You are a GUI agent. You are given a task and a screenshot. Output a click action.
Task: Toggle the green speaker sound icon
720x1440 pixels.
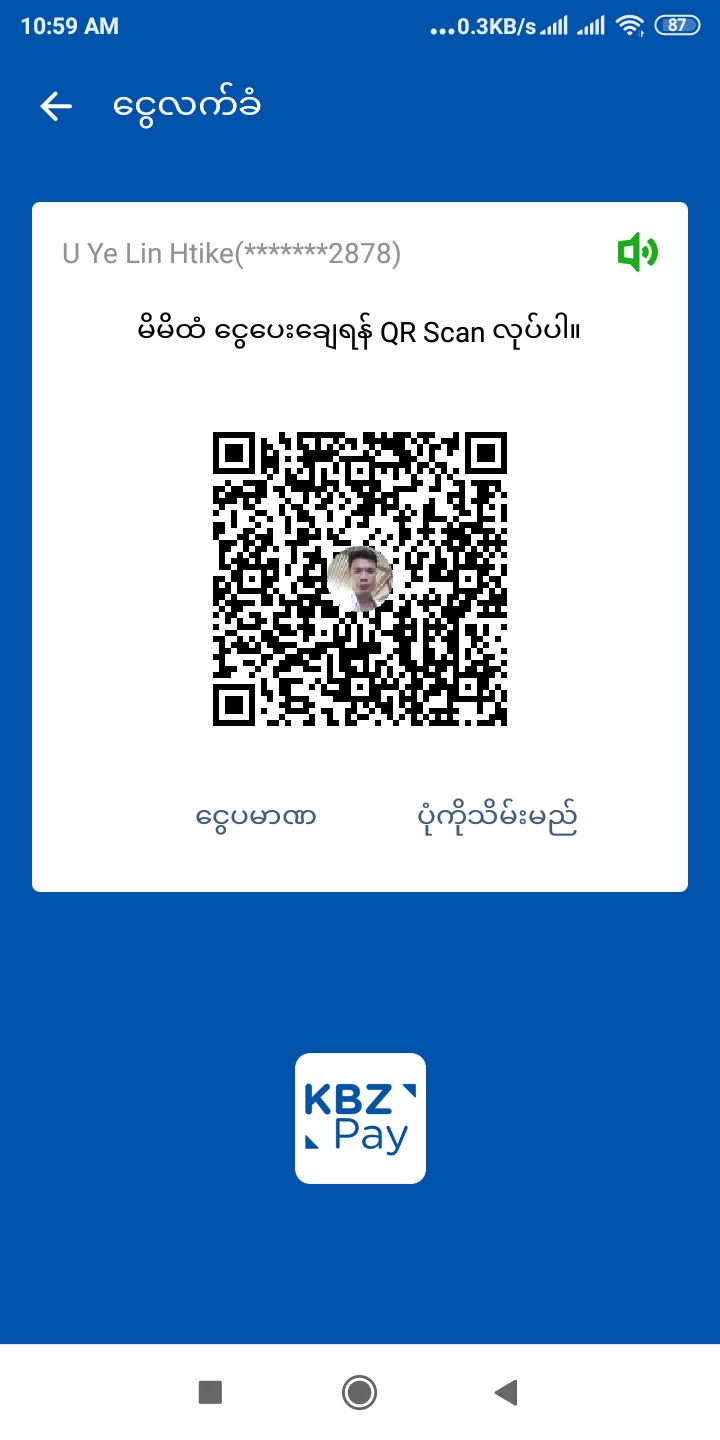coord(637,253)
